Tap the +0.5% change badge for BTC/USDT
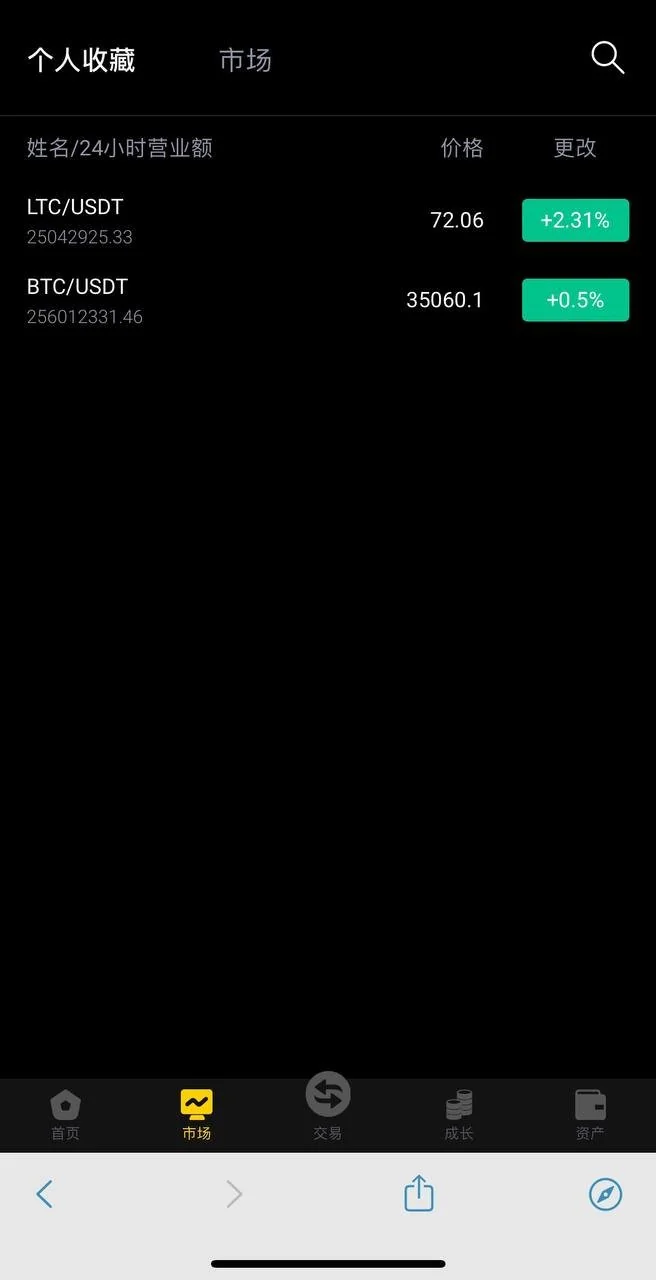 tap(575, 300)
